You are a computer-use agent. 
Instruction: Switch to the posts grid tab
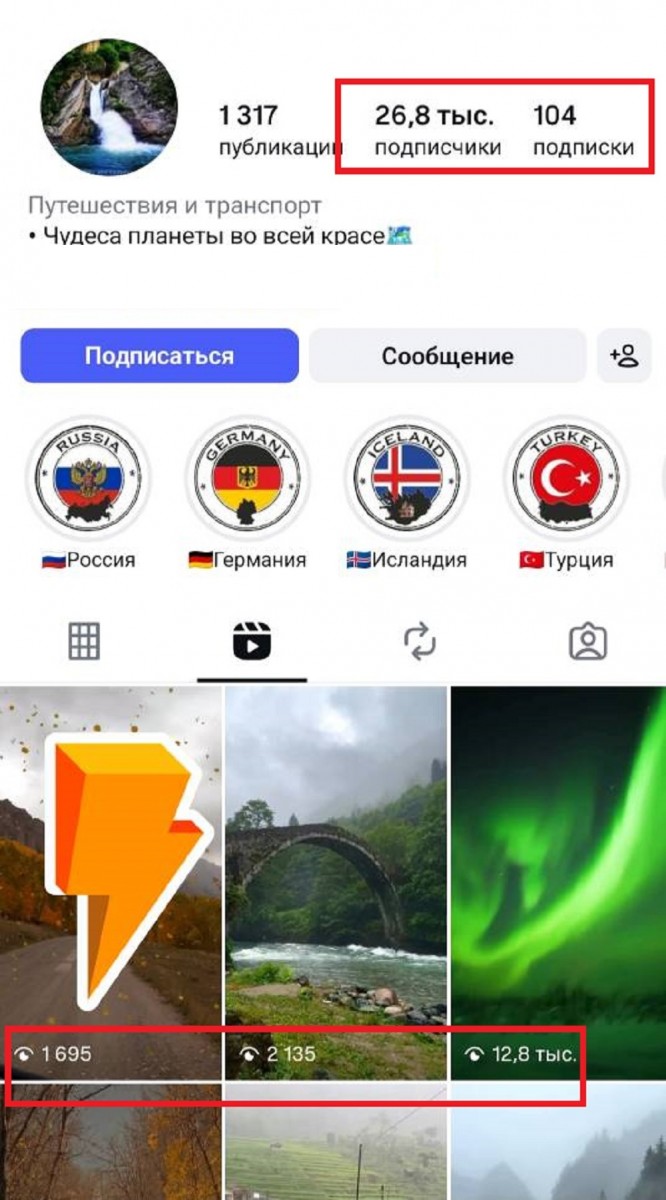click(x=85, y=642)
